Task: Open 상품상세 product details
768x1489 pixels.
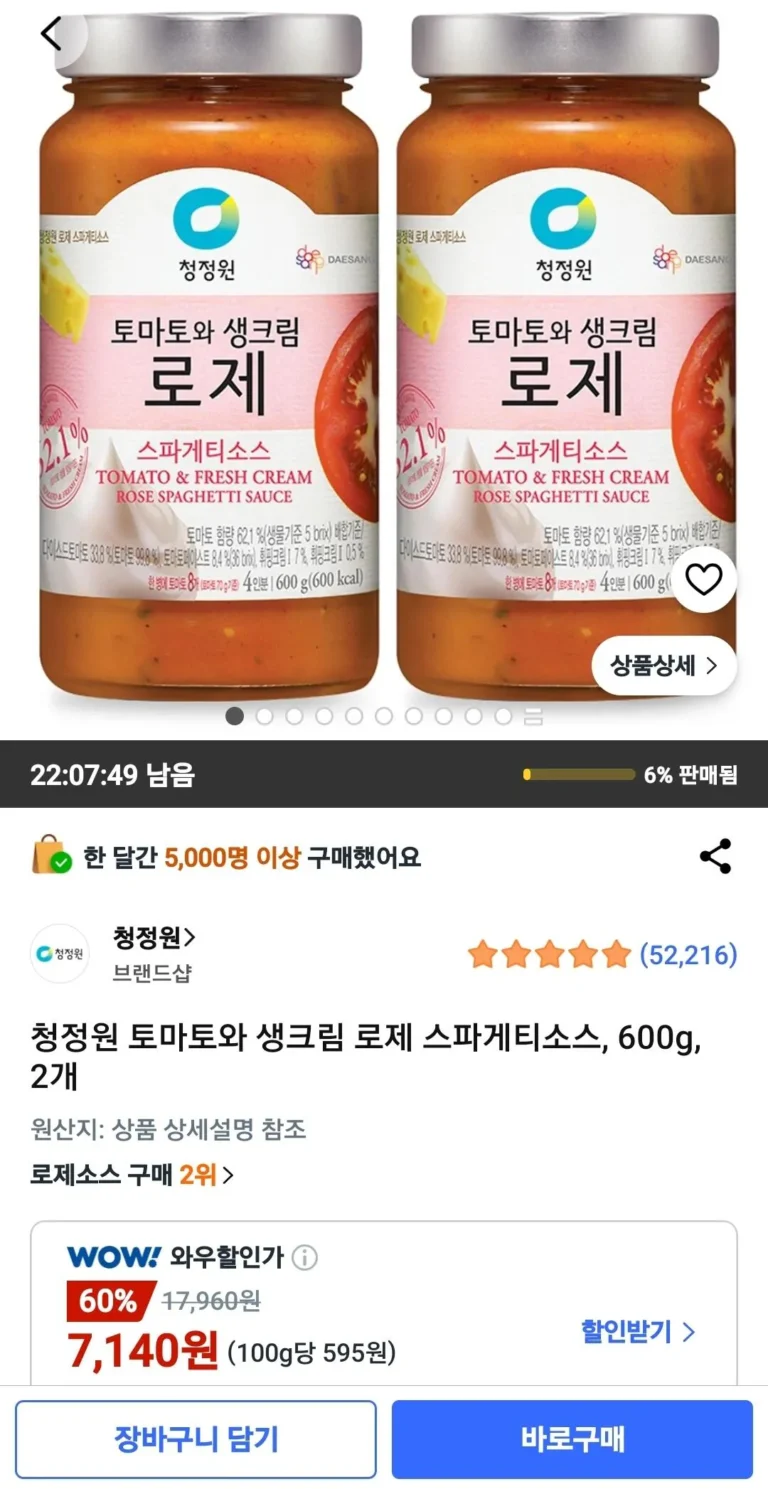Action: click(664, 666)
